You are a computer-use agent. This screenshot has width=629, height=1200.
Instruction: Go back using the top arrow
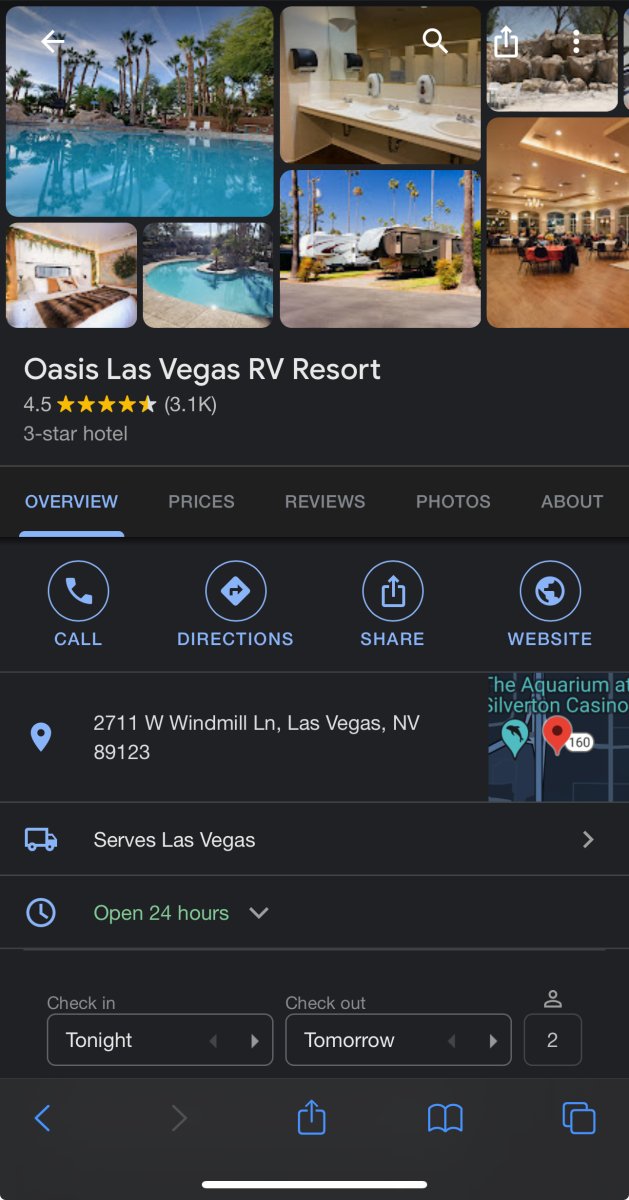[x=53, y=41]
